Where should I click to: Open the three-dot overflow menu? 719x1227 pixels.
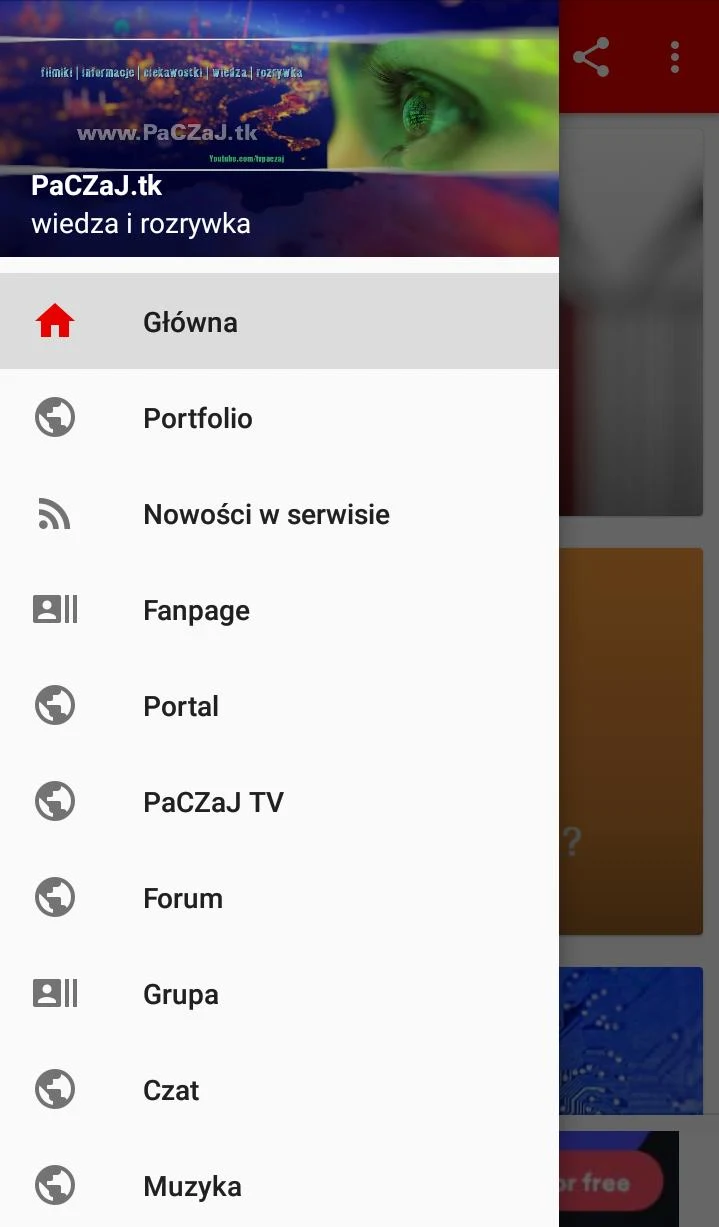click(x=675, y=57)
